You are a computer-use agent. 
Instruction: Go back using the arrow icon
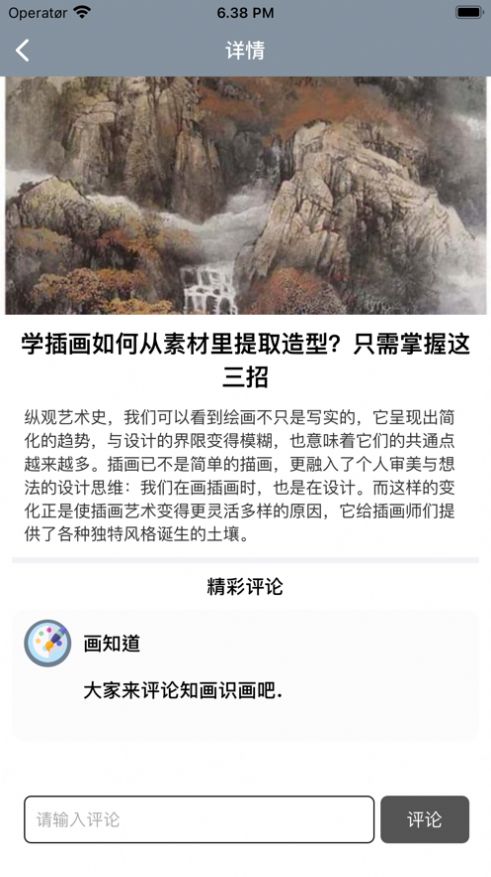coord(22,50)
